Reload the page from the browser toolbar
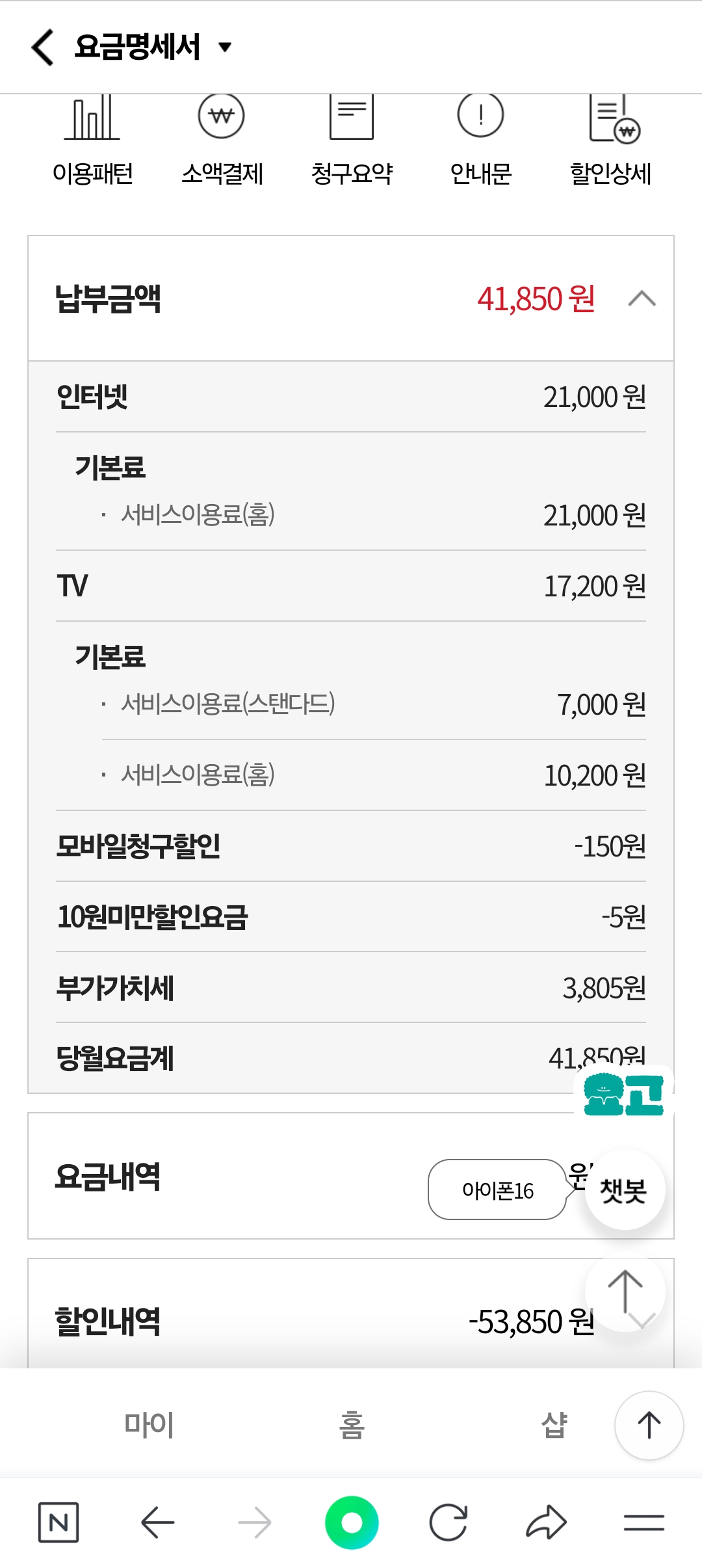 pos(448,1522)
